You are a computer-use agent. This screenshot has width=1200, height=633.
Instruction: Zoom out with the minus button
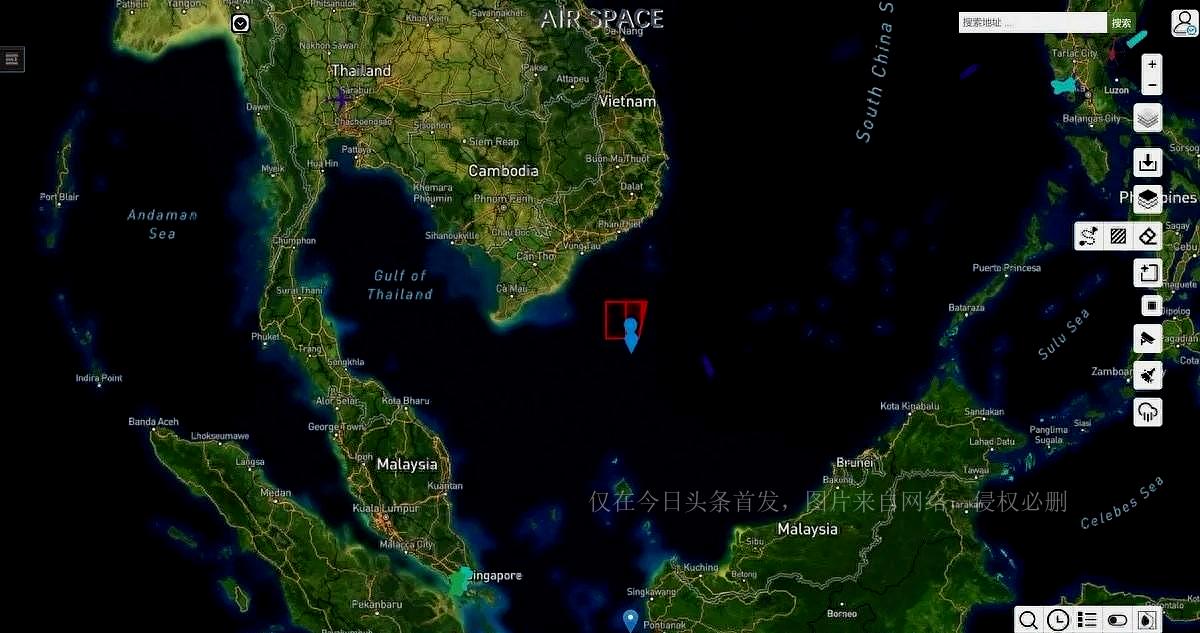pyautogui.click(x=1152, y=85)
